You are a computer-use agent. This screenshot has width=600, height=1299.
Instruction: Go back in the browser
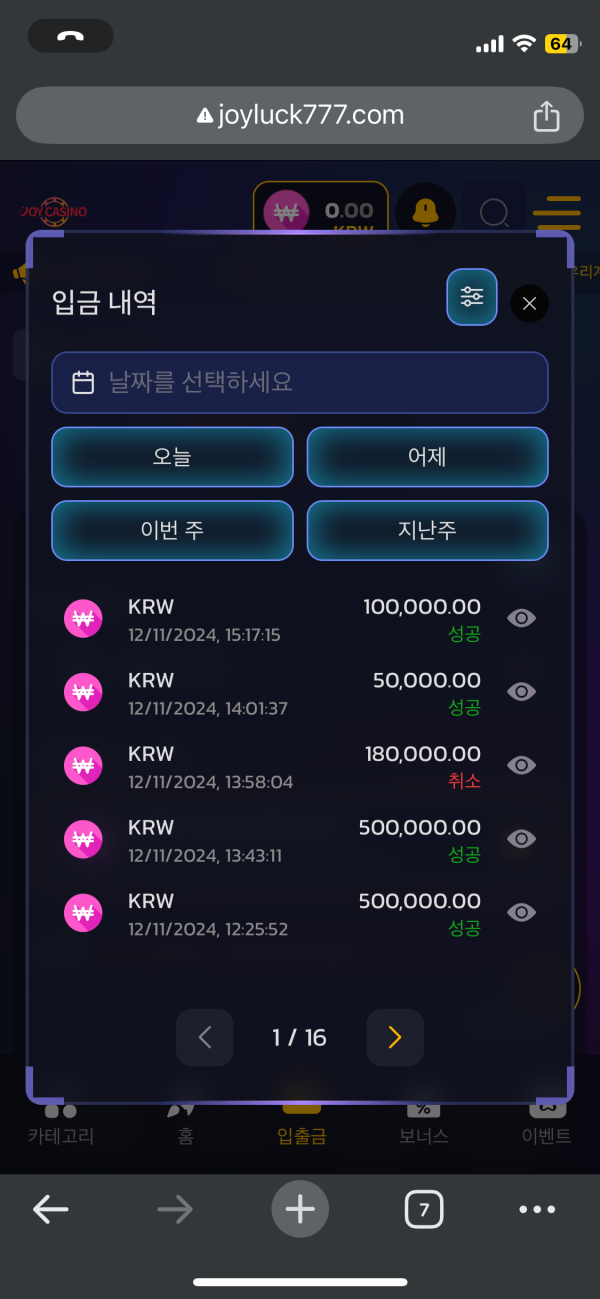[50, 1210]
